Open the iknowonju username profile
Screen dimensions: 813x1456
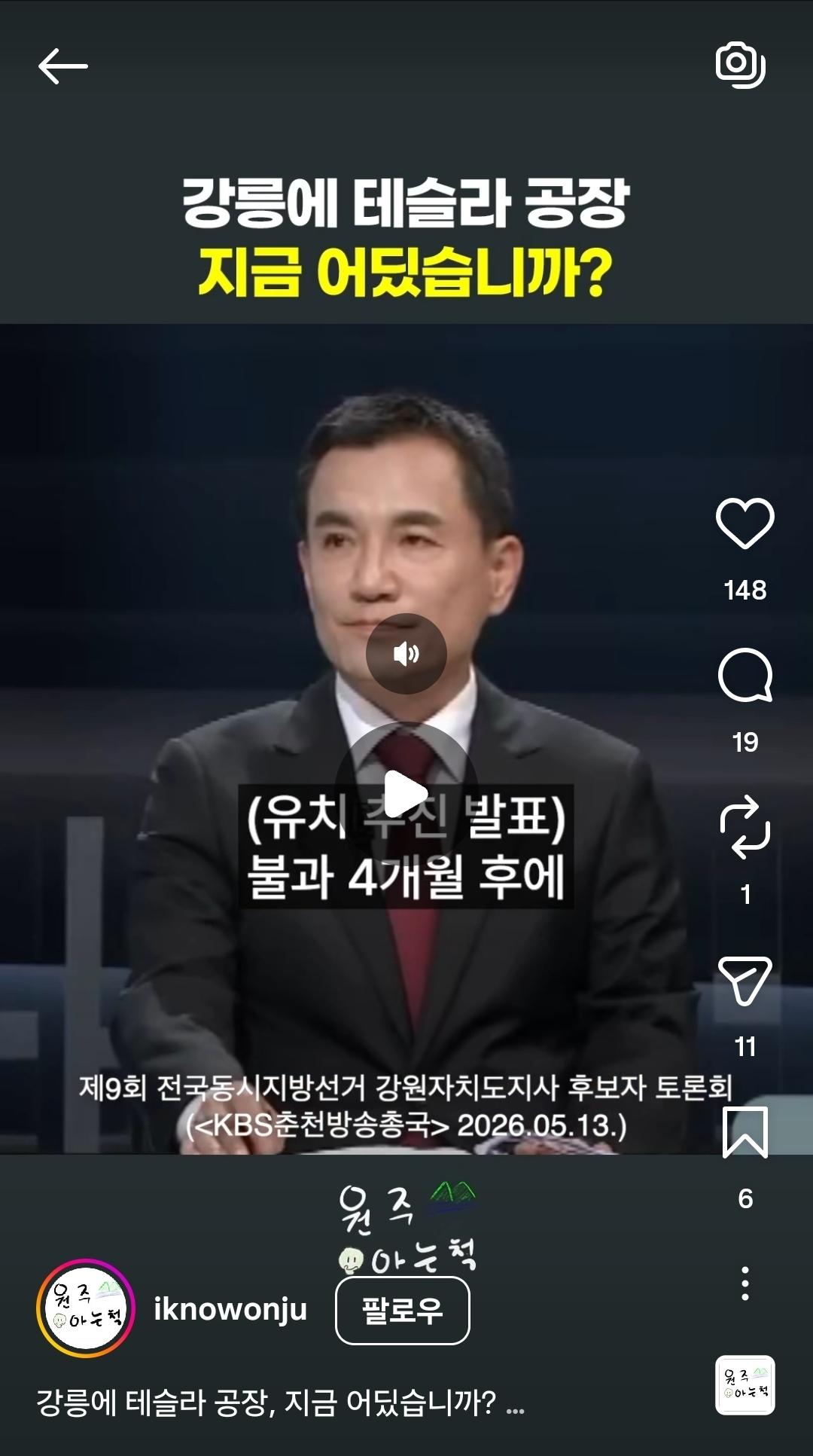(230, 1309)
